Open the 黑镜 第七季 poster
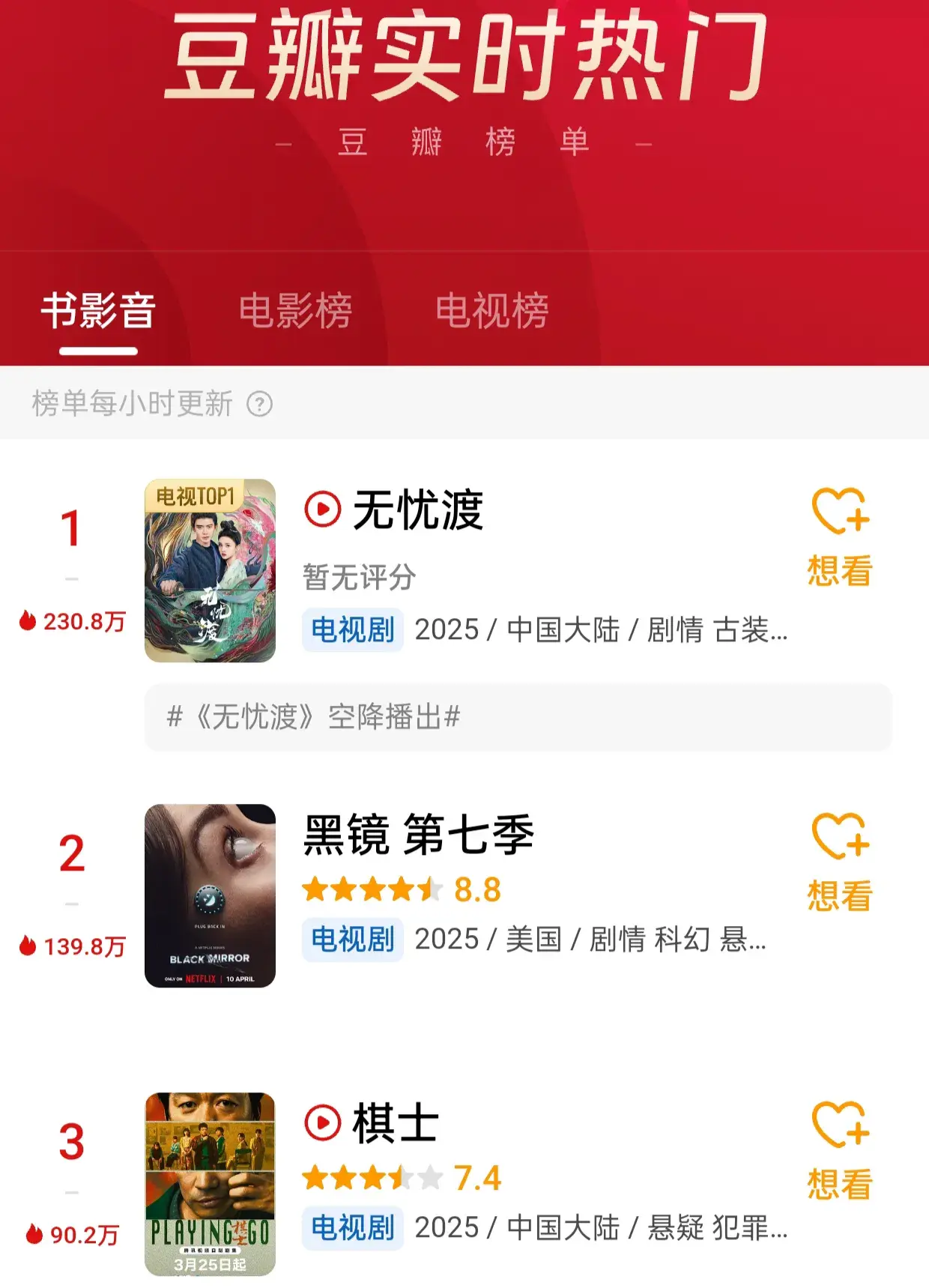 pyautogui.click(x=210, y=895)
